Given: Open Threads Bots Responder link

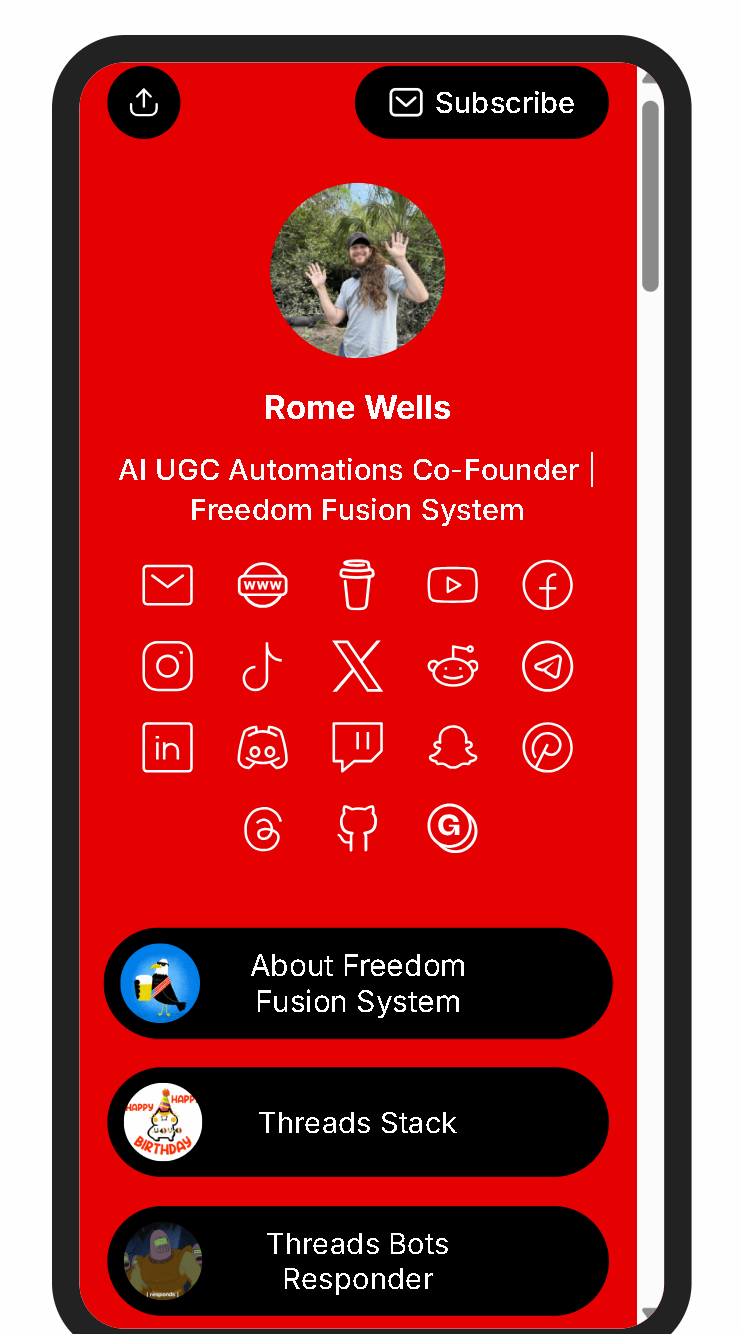Looking at the screenshot, I should (358, 1260).
